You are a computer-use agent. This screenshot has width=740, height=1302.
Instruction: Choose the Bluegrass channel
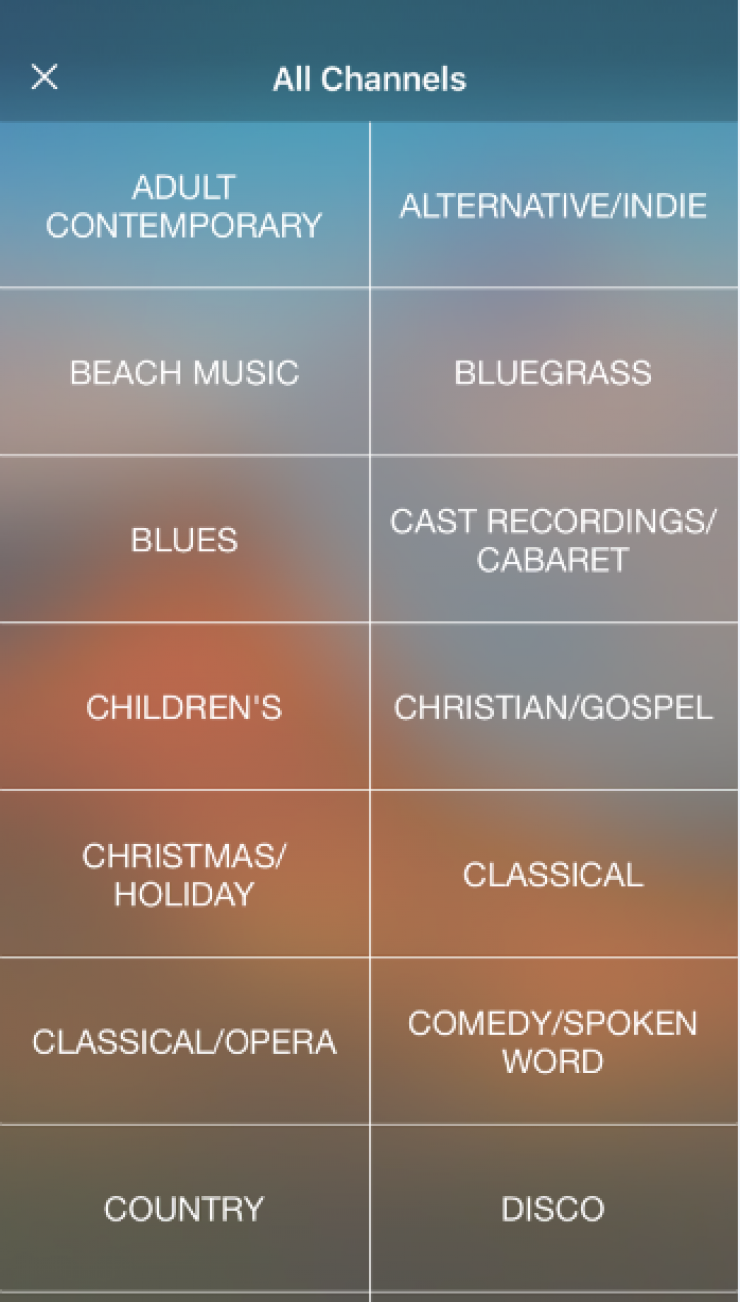pos(555,372)
